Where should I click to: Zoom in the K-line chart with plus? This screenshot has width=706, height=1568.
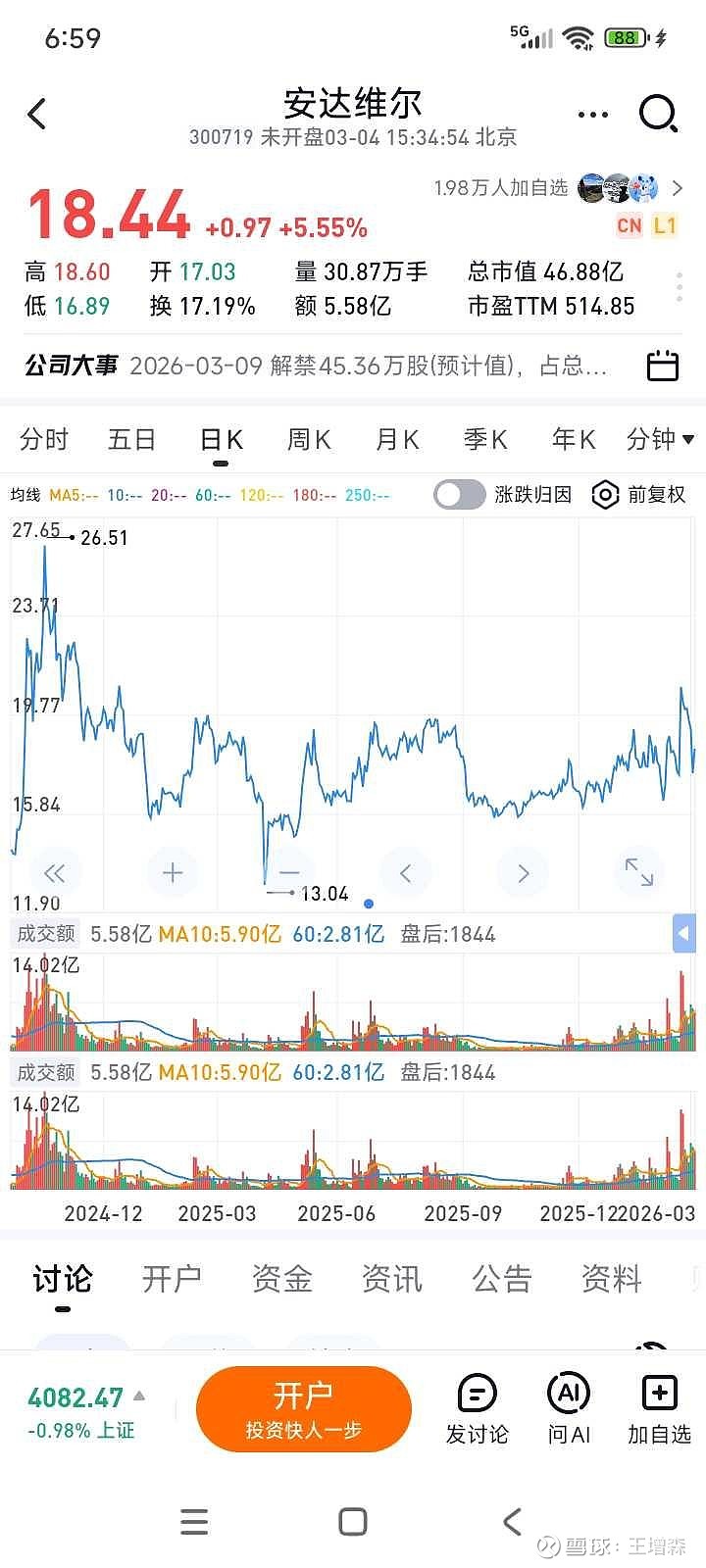[173, 872]
